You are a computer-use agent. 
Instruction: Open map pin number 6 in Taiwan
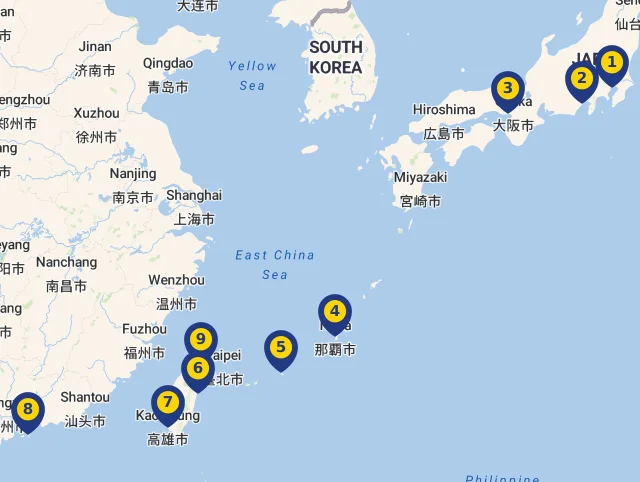(x=198, y=370)
